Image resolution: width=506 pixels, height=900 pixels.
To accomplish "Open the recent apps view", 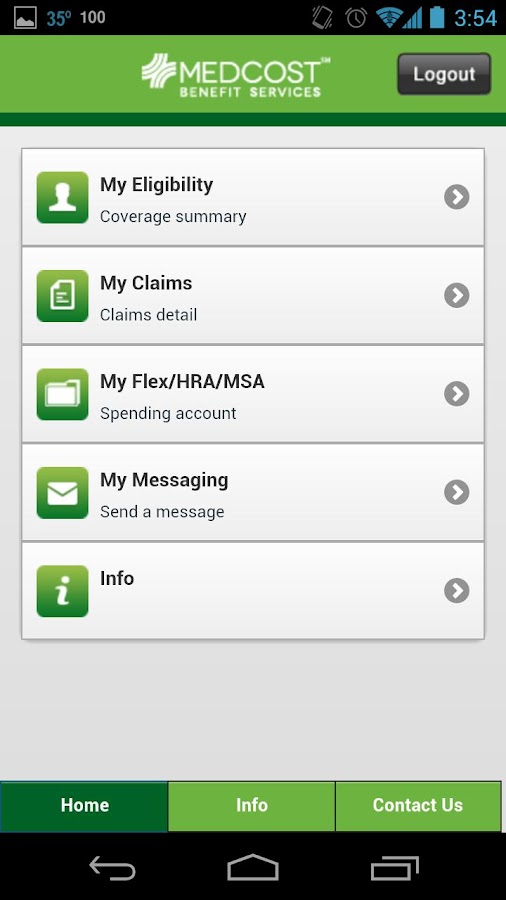I will tap(394, 867).
